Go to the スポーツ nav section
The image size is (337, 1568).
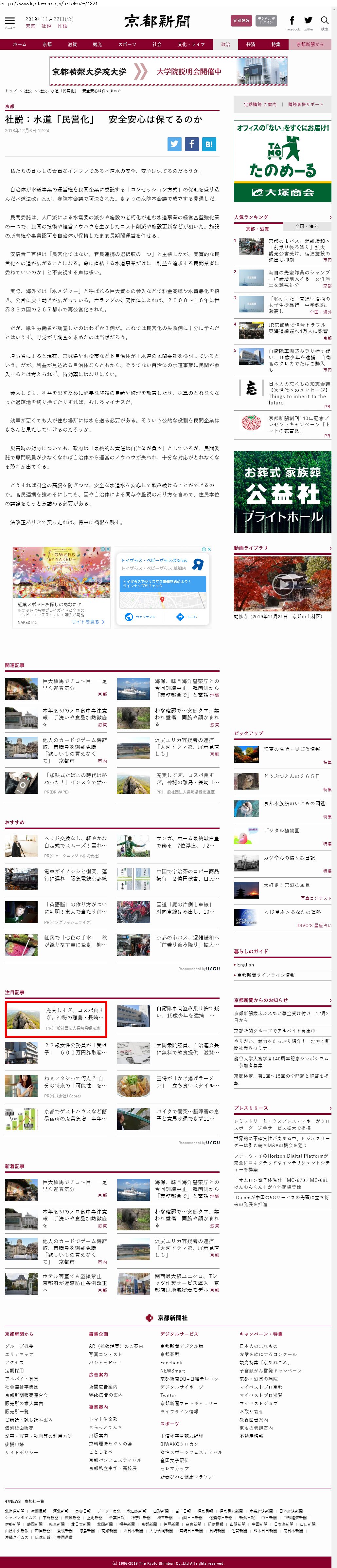pos(127,45)
